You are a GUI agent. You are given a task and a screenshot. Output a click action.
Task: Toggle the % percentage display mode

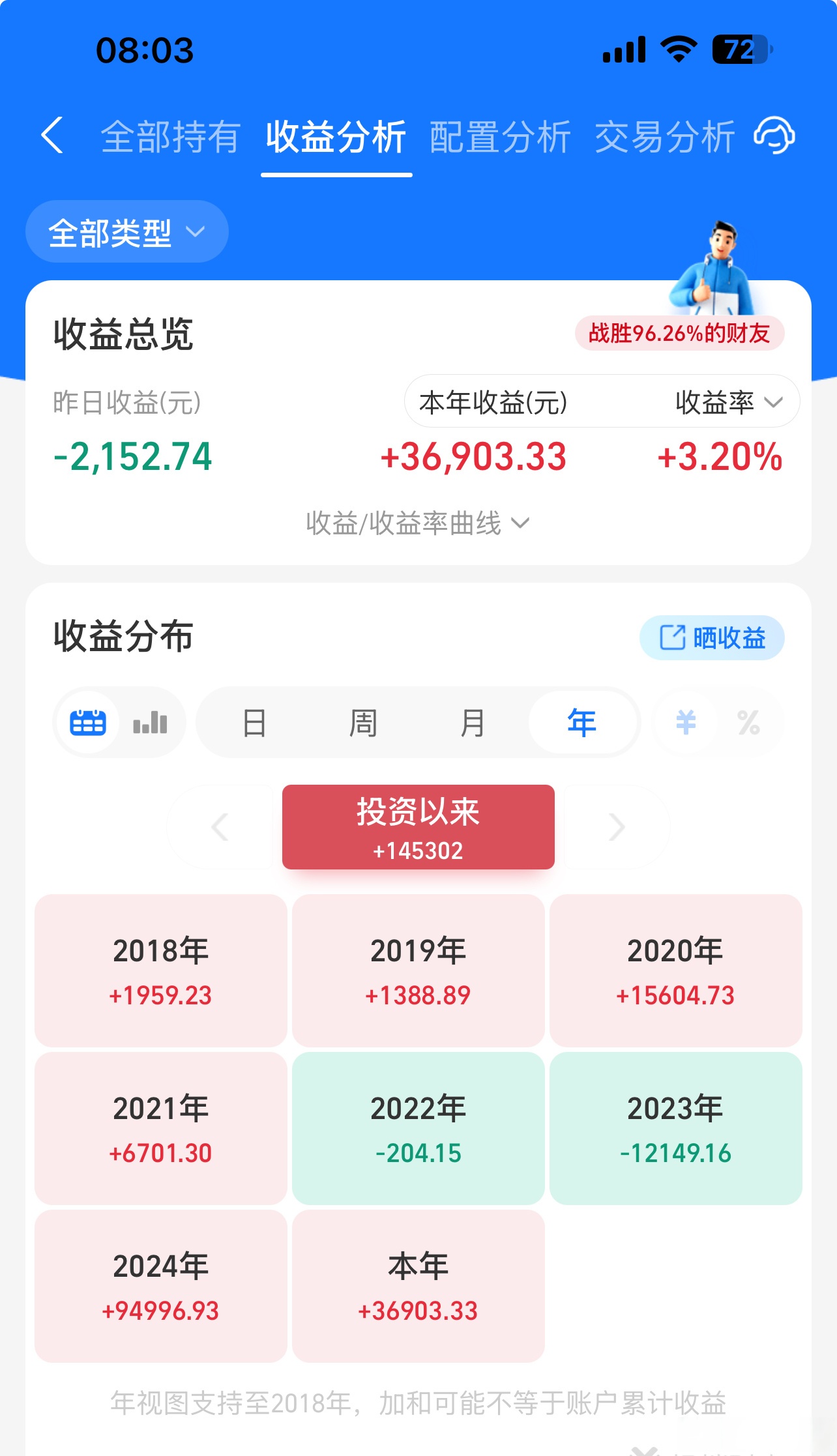(750, 722)
